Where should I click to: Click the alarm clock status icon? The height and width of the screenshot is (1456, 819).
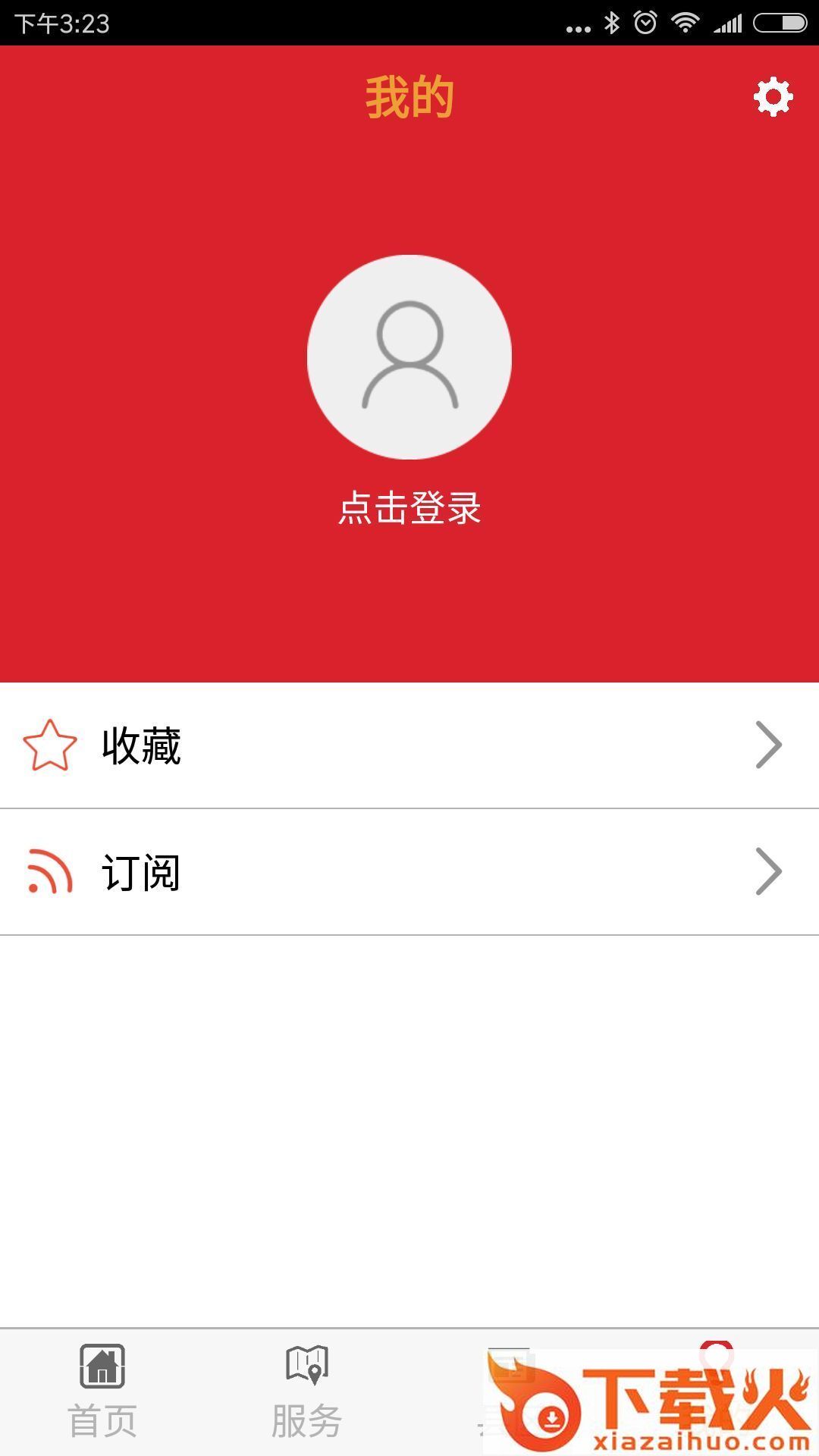click(645, 23)
